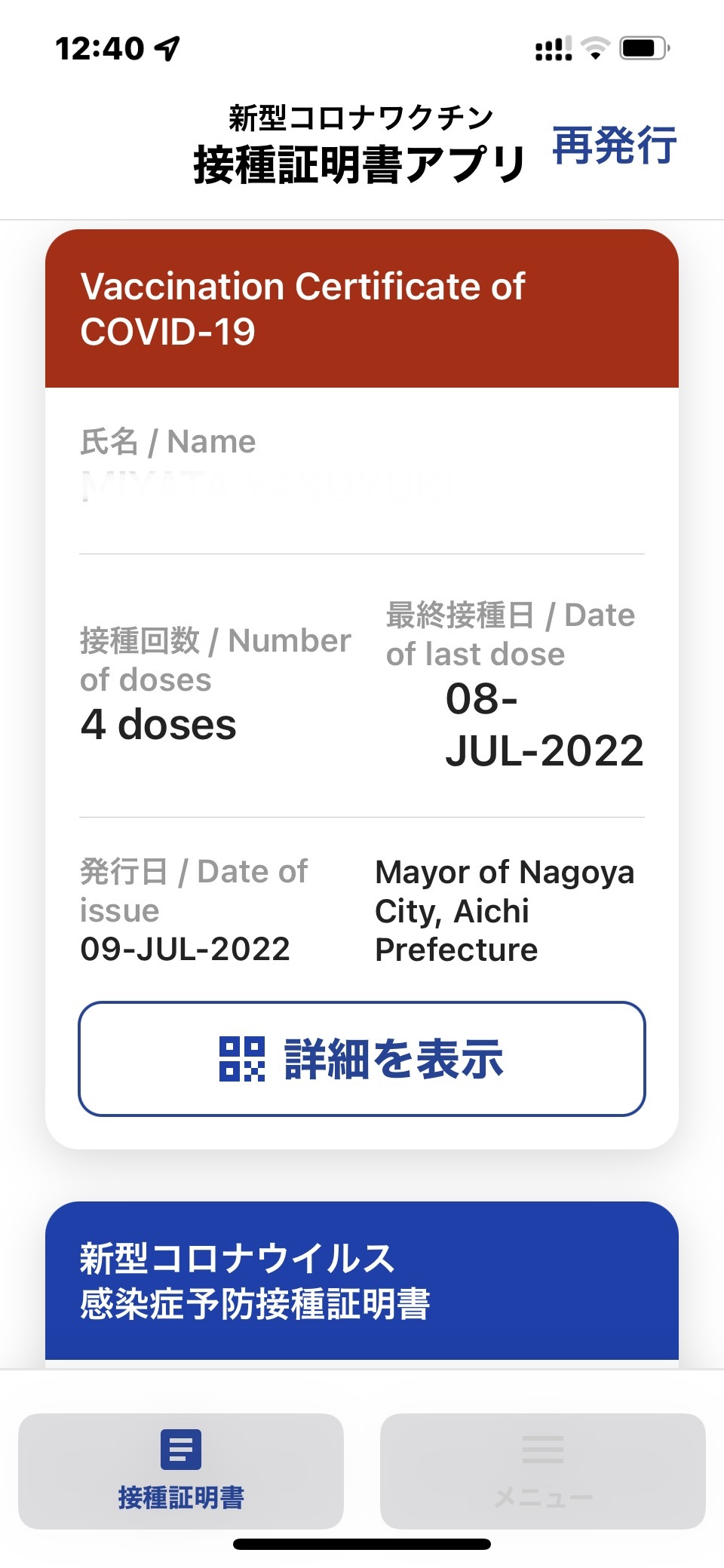The height and width of the screenshot is (1568, 724).
Task: Tap the 再発行 reissue button
Action: 614,146
